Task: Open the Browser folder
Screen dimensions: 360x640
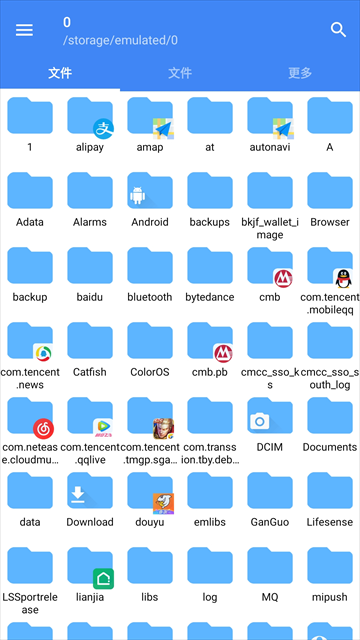Action: 330,200
